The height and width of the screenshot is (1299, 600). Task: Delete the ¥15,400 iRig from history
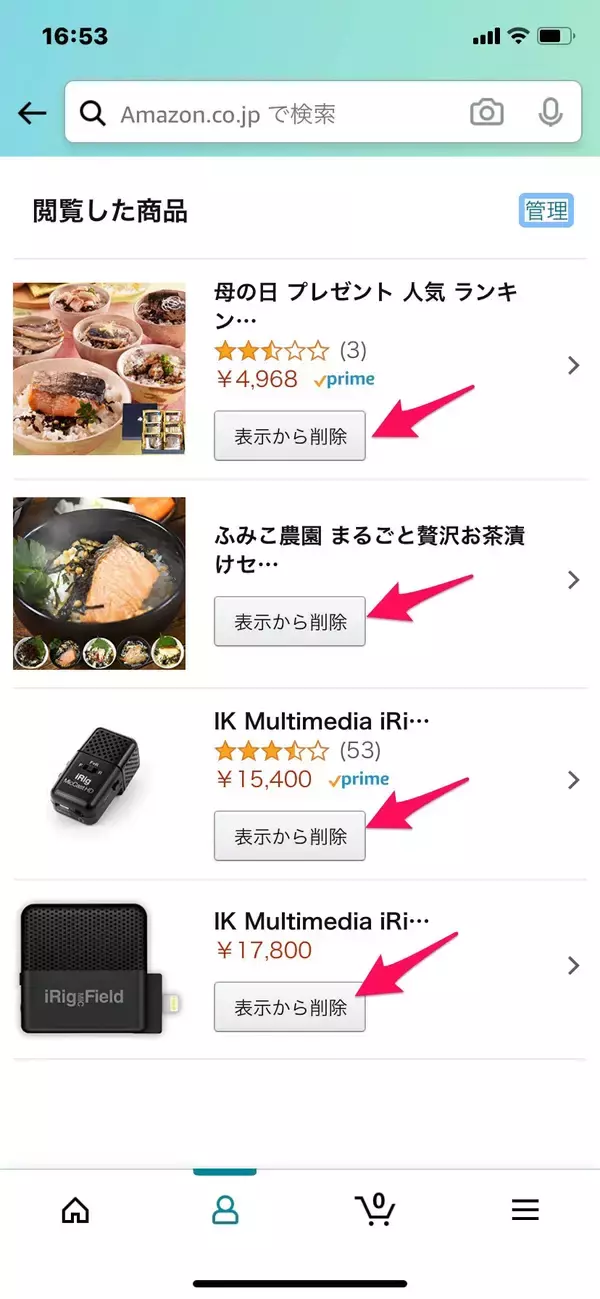[x=290, y=836]
